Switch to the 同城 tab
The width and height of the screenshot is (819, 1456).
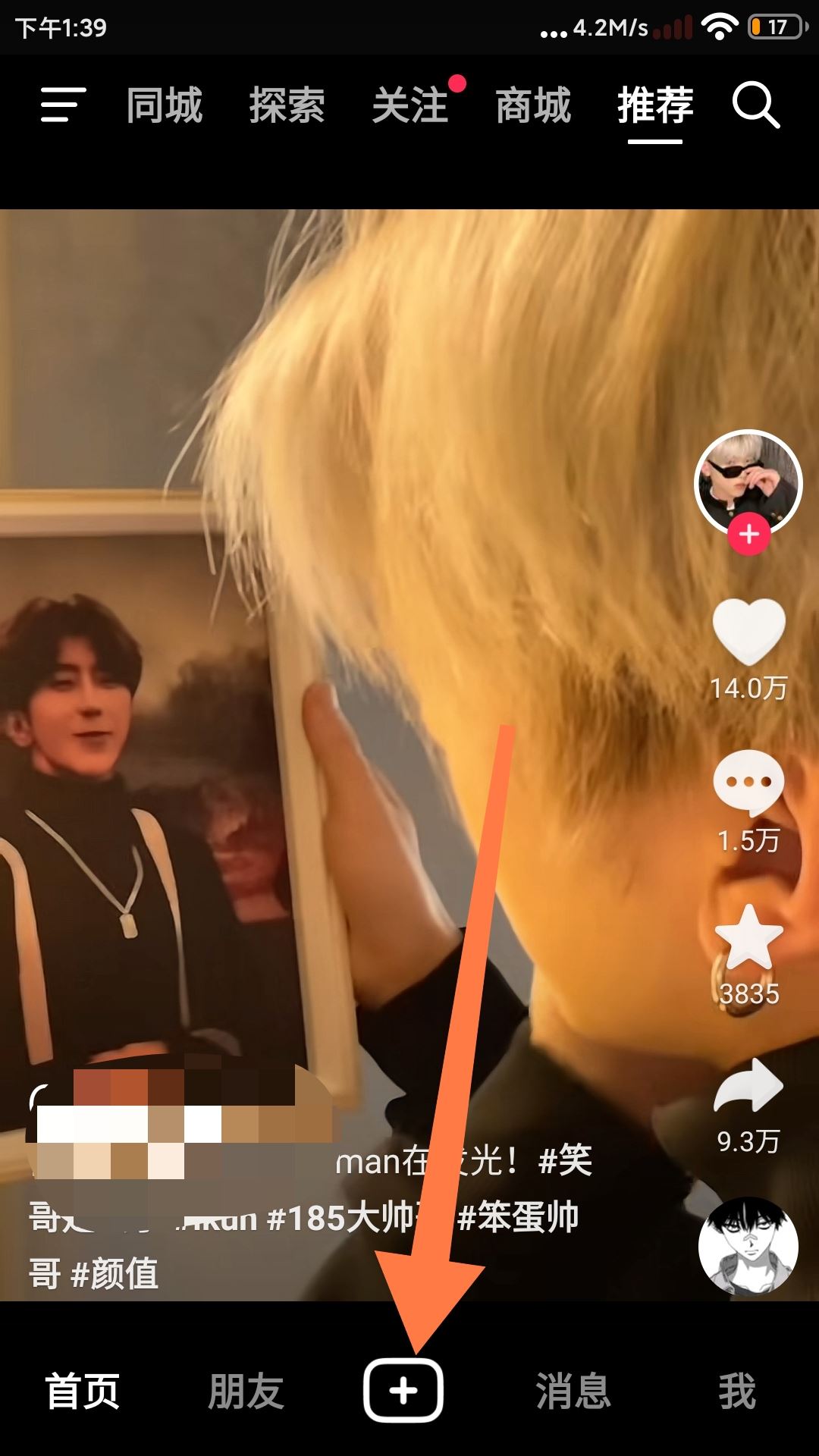click(x=165, y=105)
